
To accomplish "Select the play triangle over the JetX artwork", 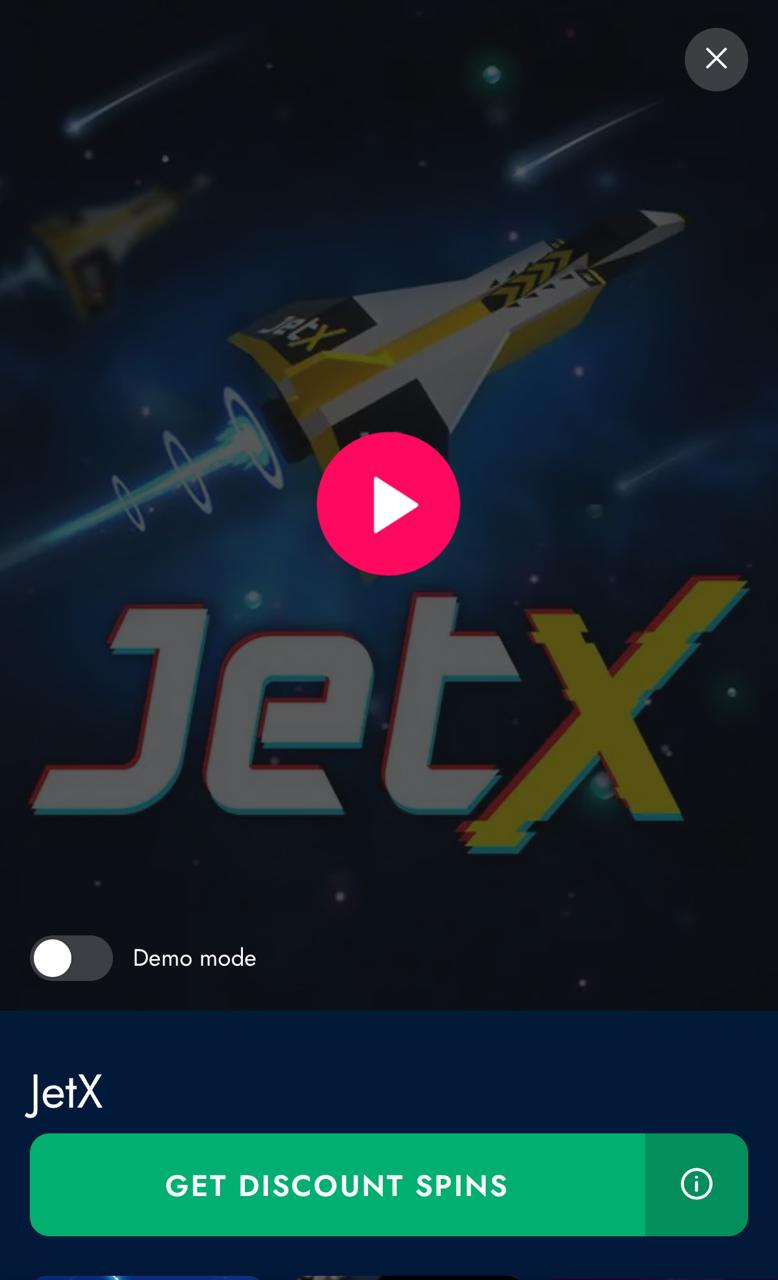I will pyautogui.click(x=389, y=504).
